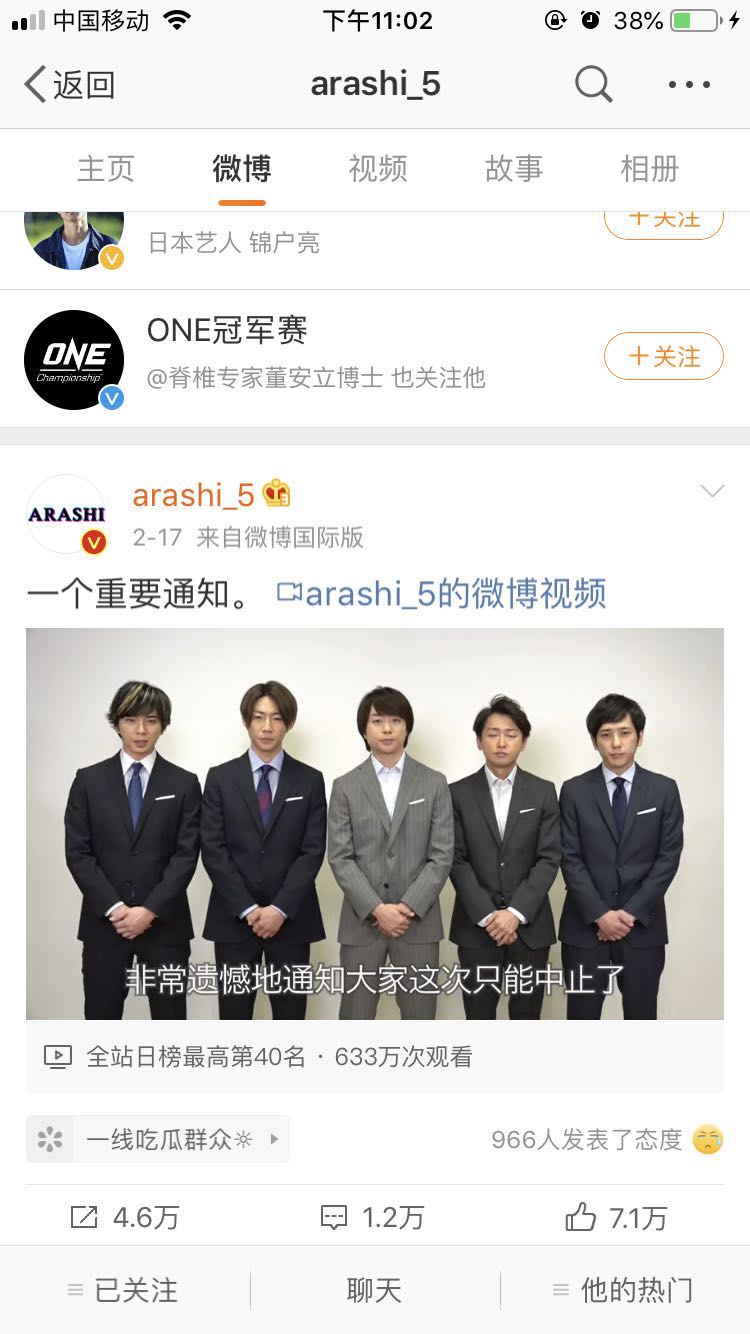This screenshot has height=1334, width=750.
Task: Open search on the arashi_5 profile
Action: pos(593,85)
